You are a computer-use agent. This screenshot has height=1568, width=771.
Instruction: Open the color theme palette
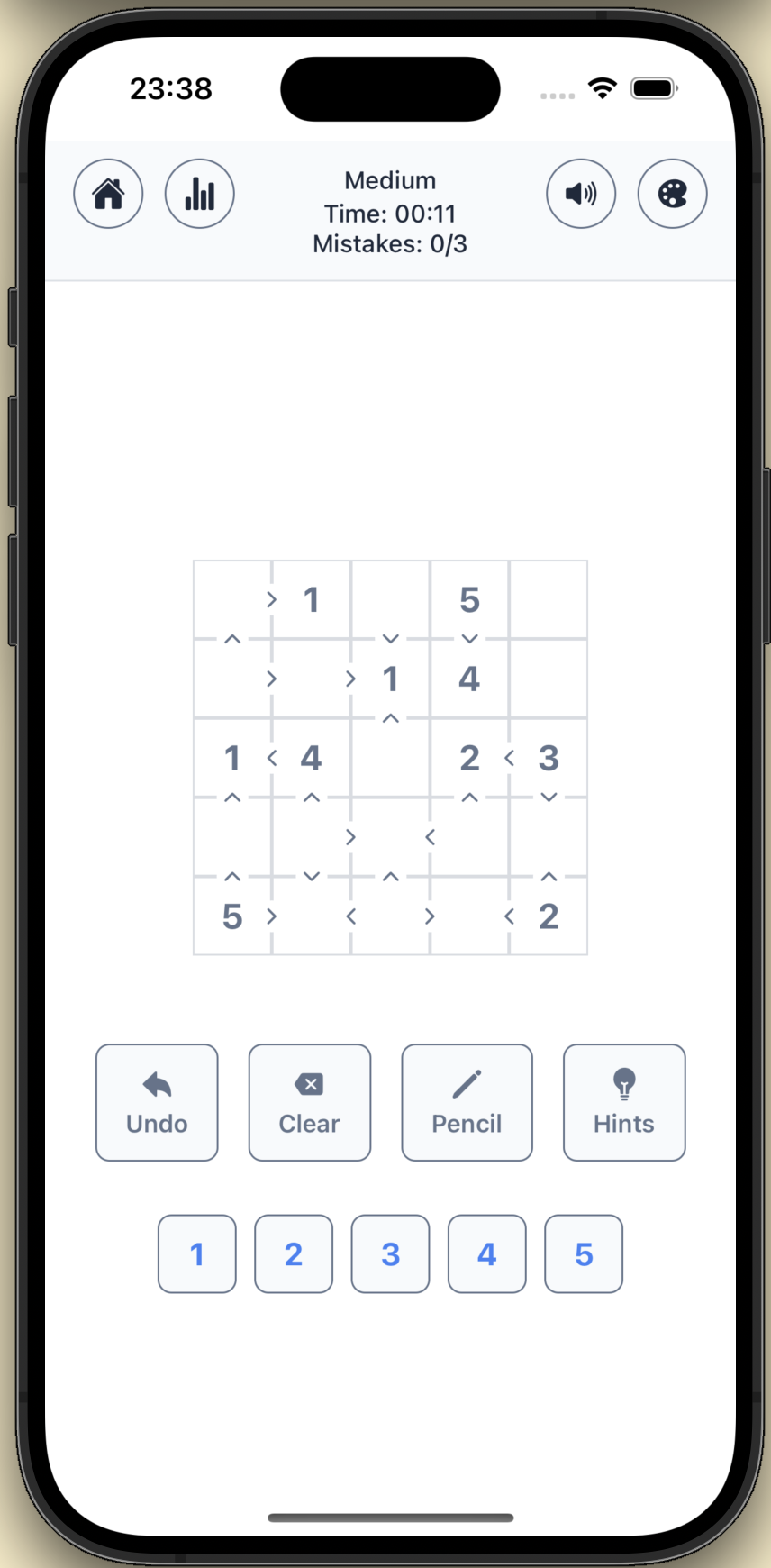pos(673,194)
